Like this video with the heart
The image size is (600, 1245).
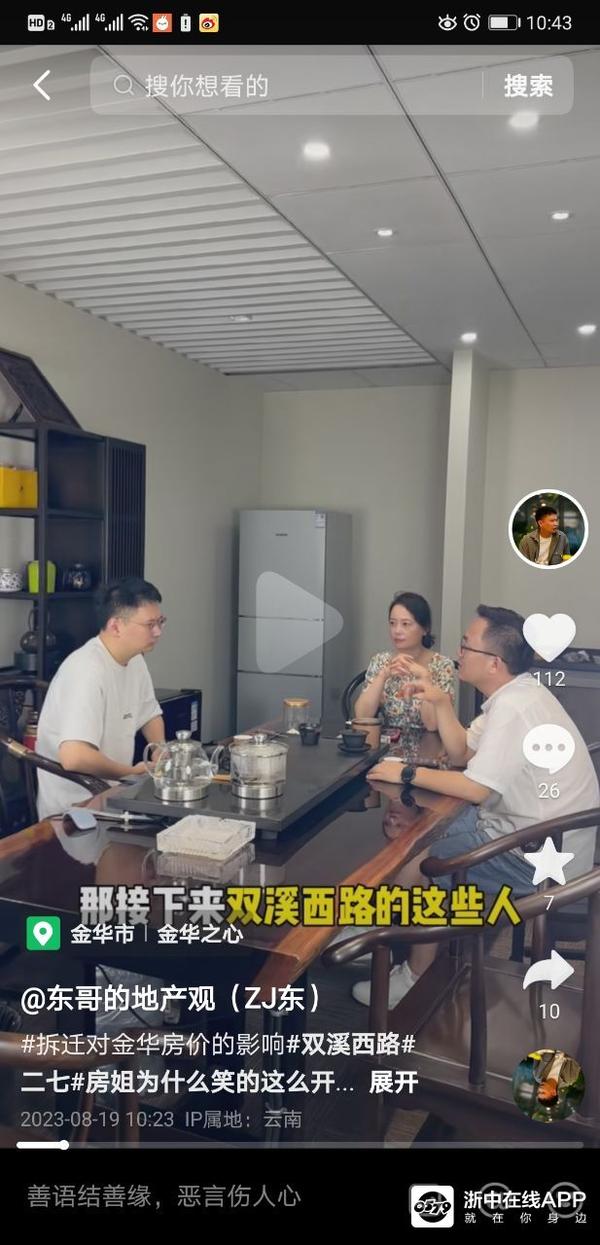(549, 638)
